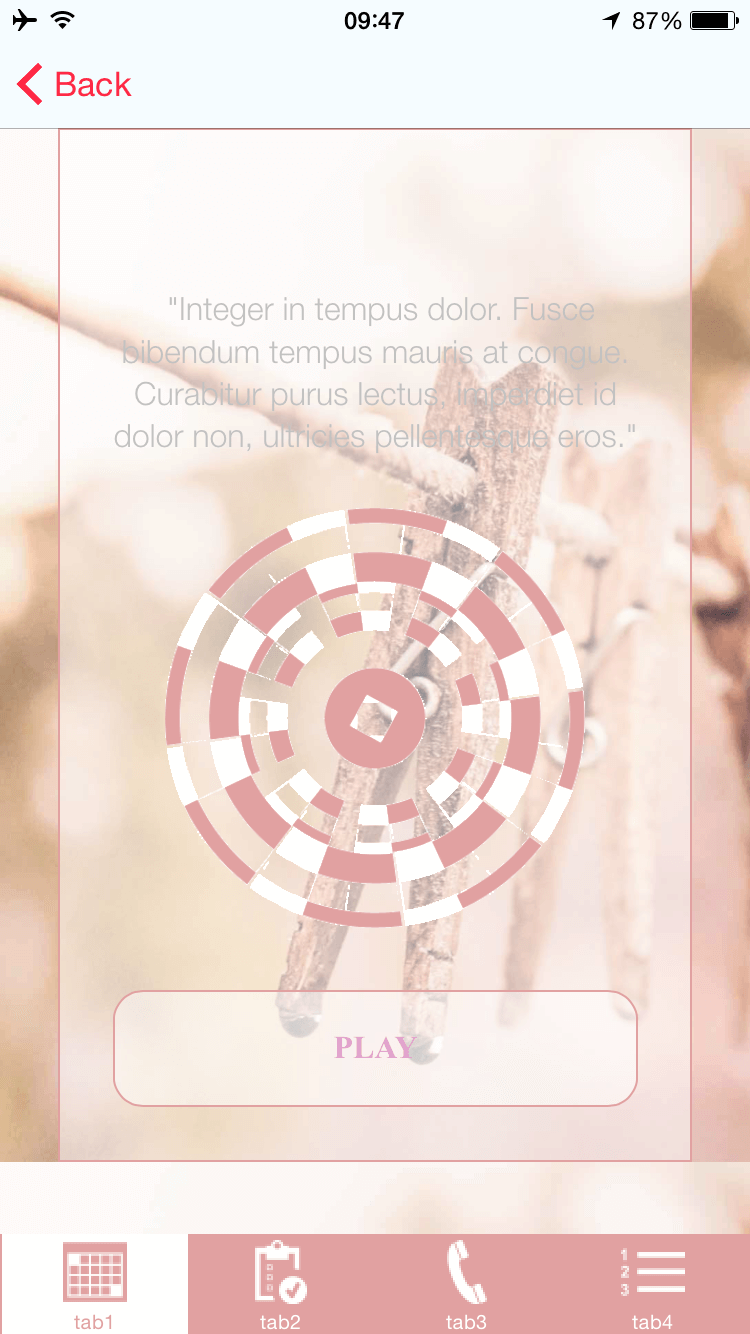This screenshot has height=1334, width=750.
Task: Tap the center of the circular wheel
Action: tap(374, 718)
